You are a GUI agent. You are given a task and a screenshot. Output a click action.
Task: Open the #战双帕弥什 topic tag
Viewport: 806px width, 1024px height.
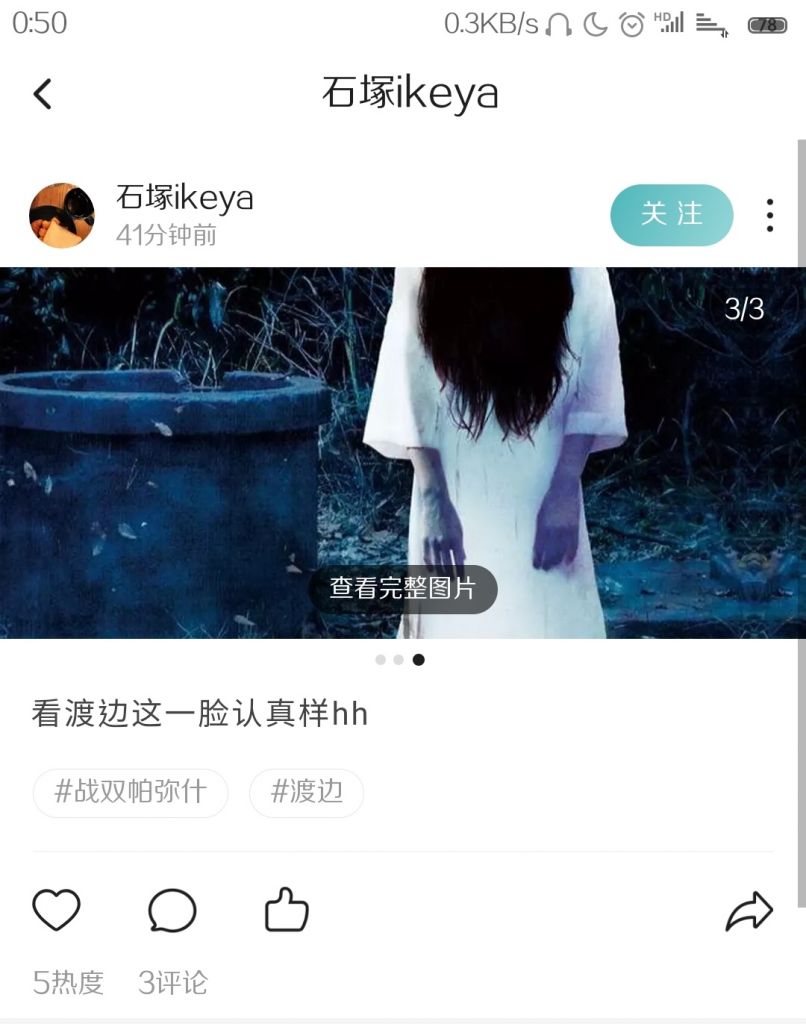point(131,792)
